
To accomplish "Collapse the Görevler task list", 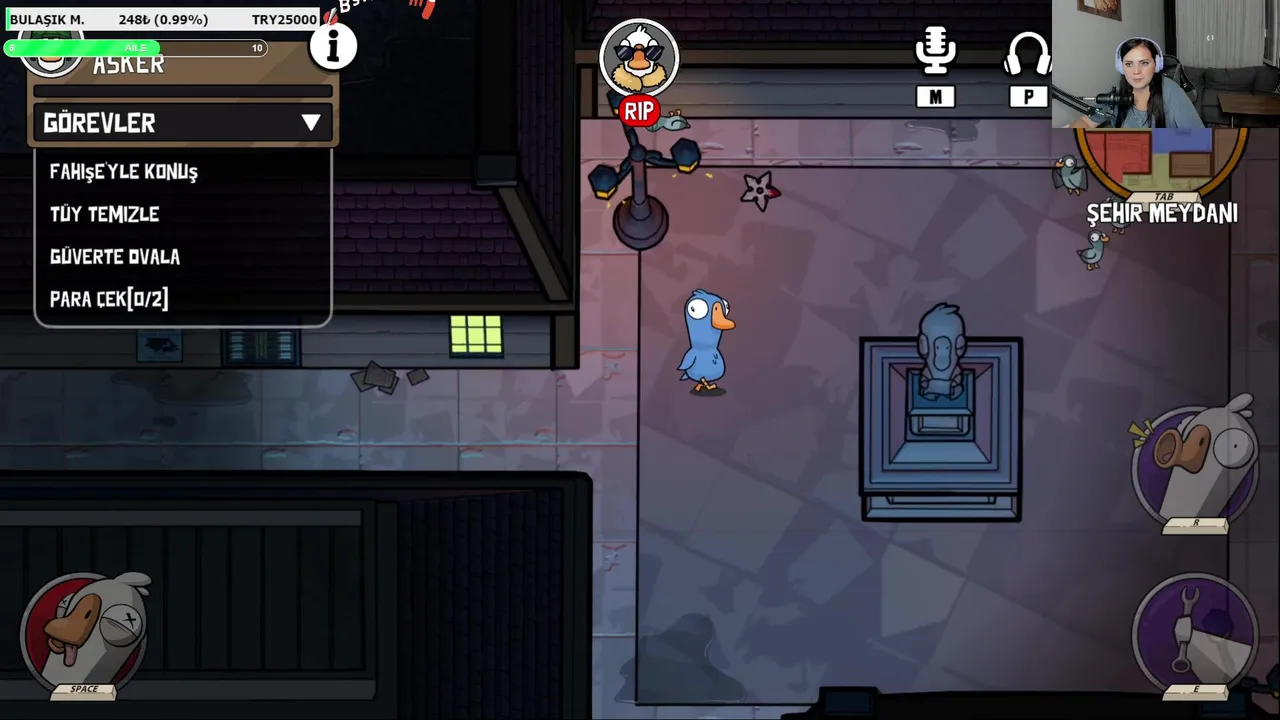I will (310, 123).
